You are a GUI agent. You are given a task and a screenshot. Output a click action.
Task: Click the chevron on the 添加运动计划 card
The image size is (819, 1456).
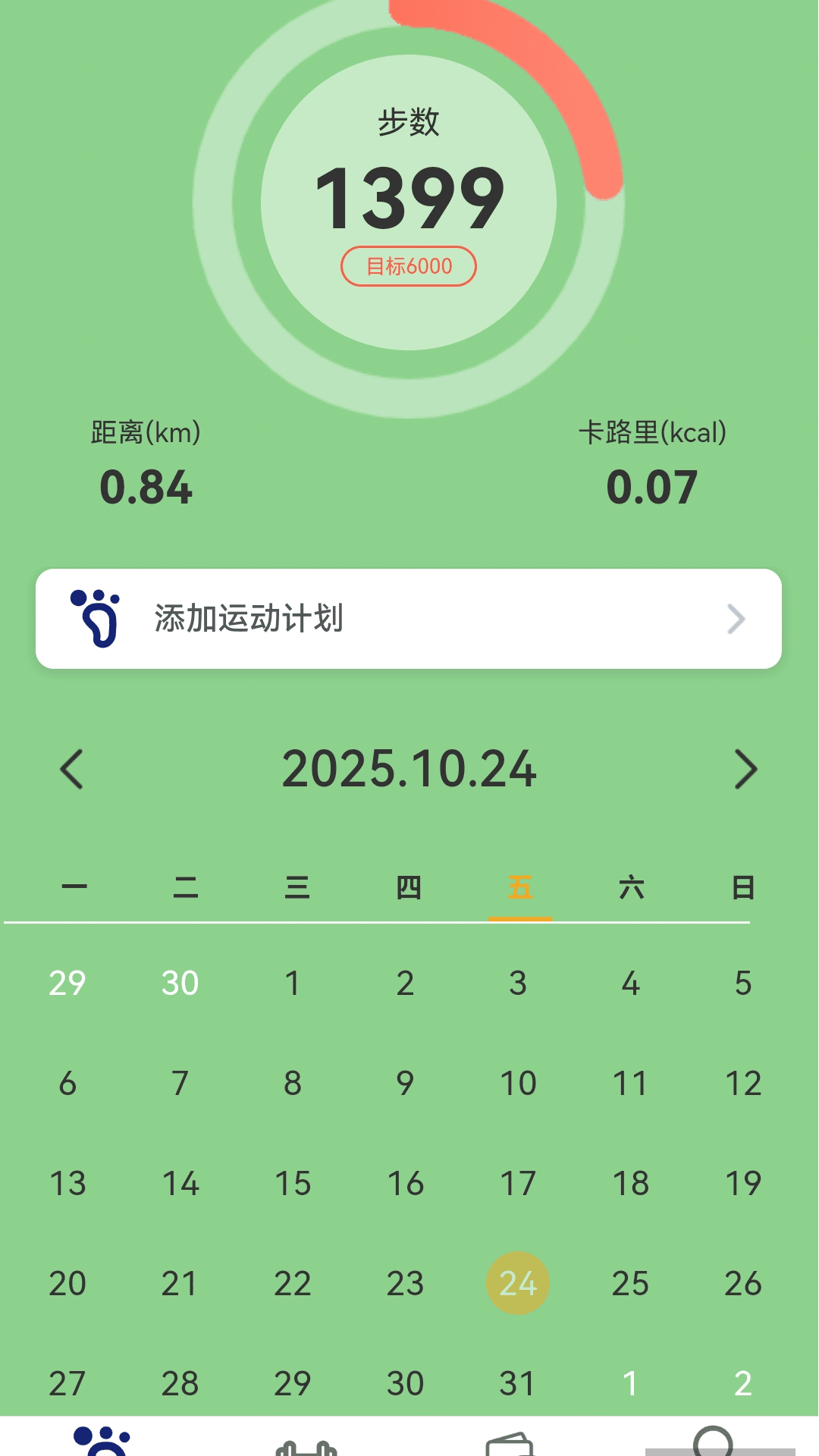coord(734,620)
